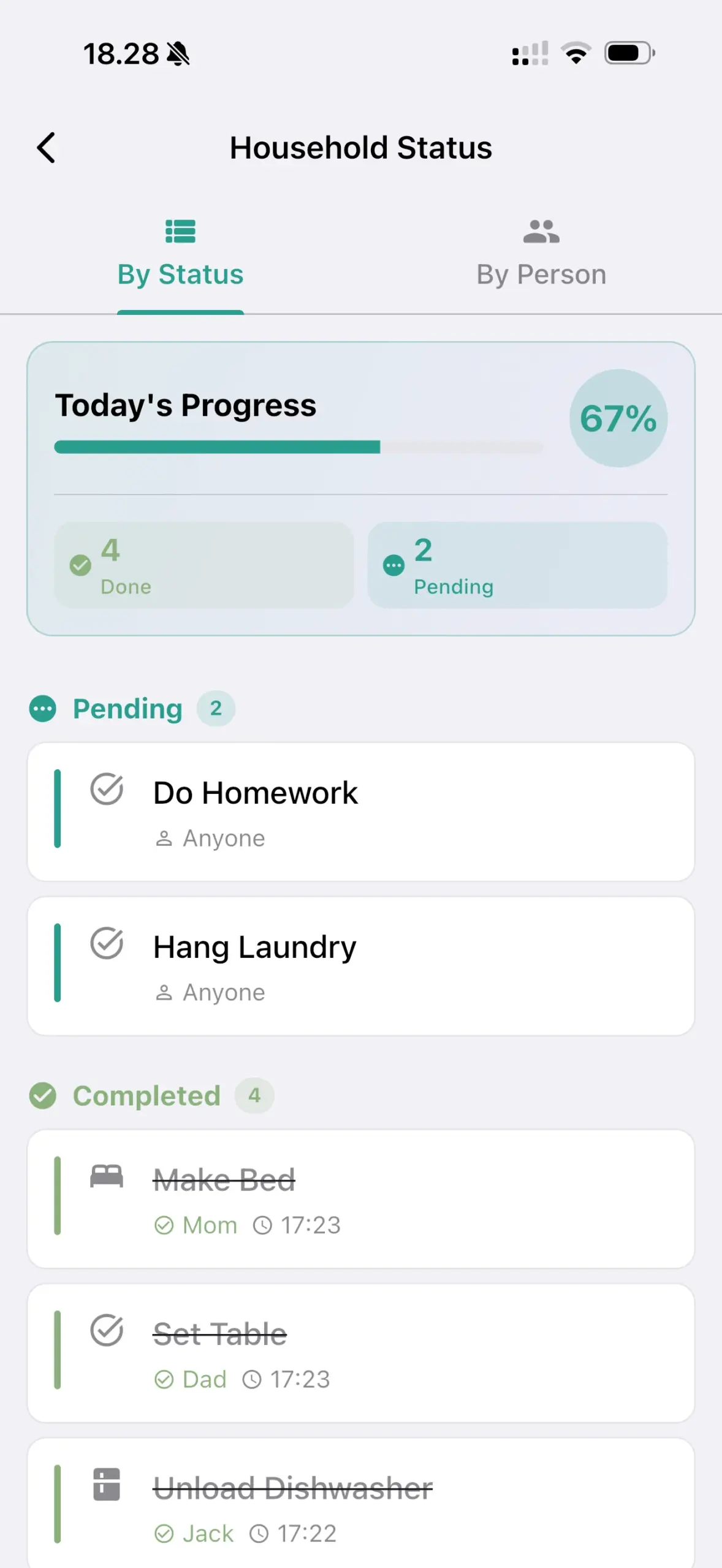722x1568 pixels.
Task: Open the Hang Laundry chore card
Action: coord(360,966)
